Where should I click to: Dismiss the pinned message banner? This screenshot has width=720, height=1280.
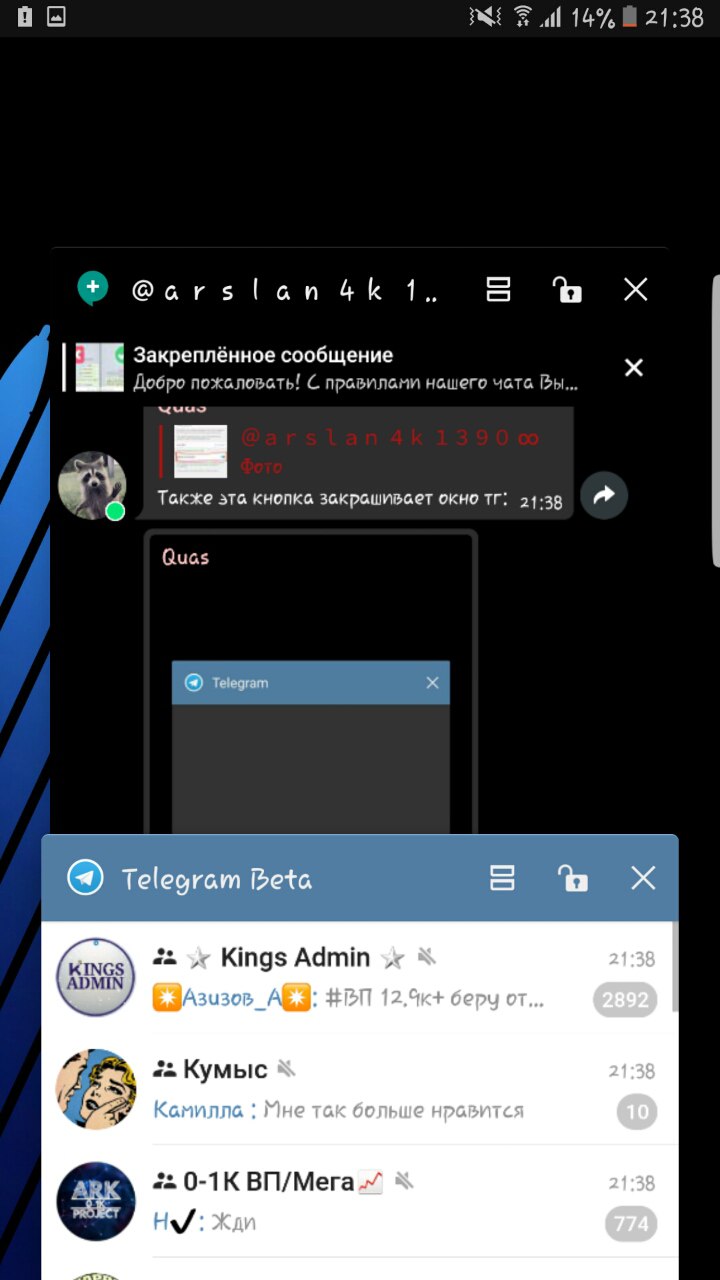(x=633, y=368)
